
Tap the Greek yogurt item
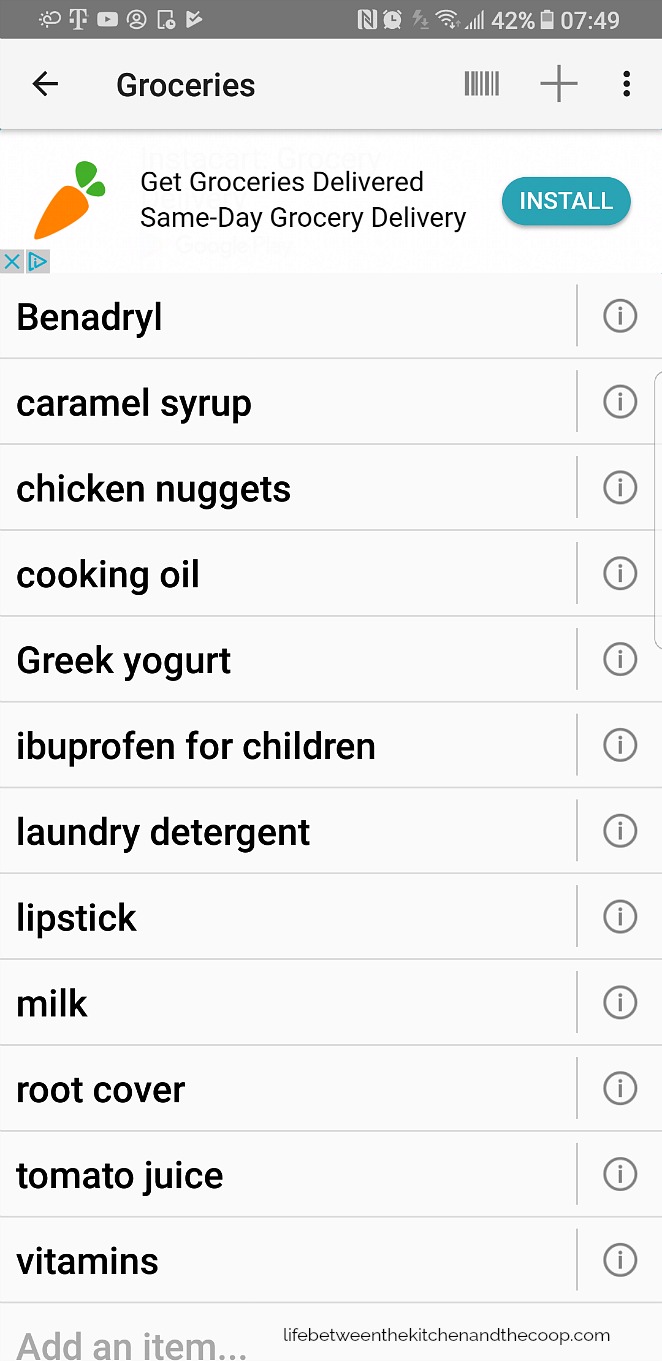[288, 660]
